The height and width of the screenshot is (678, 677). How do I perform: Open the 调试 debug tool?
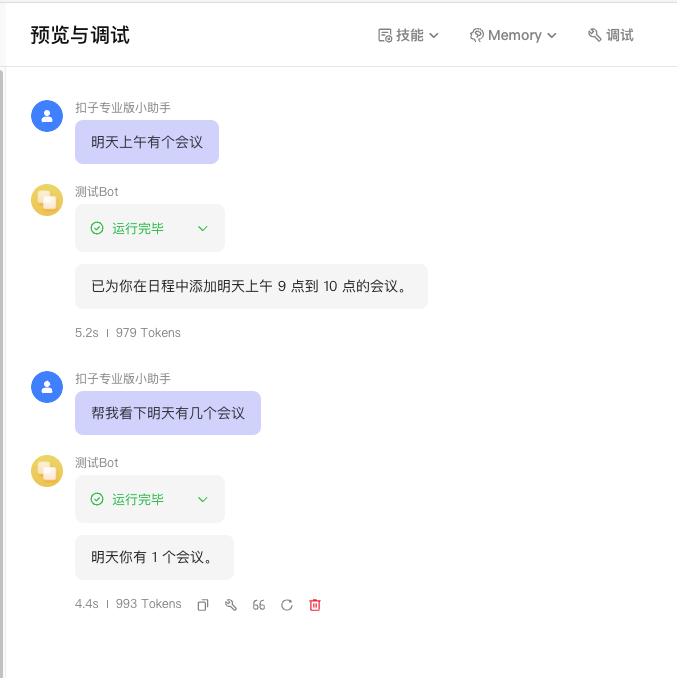coord(610,35)
